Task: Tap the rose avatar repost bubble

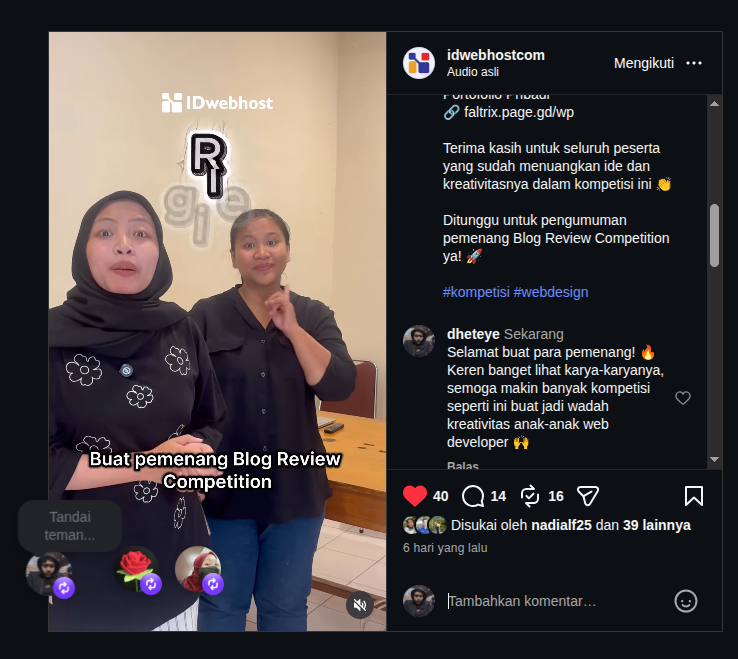Action: click(x=137, y=570)
